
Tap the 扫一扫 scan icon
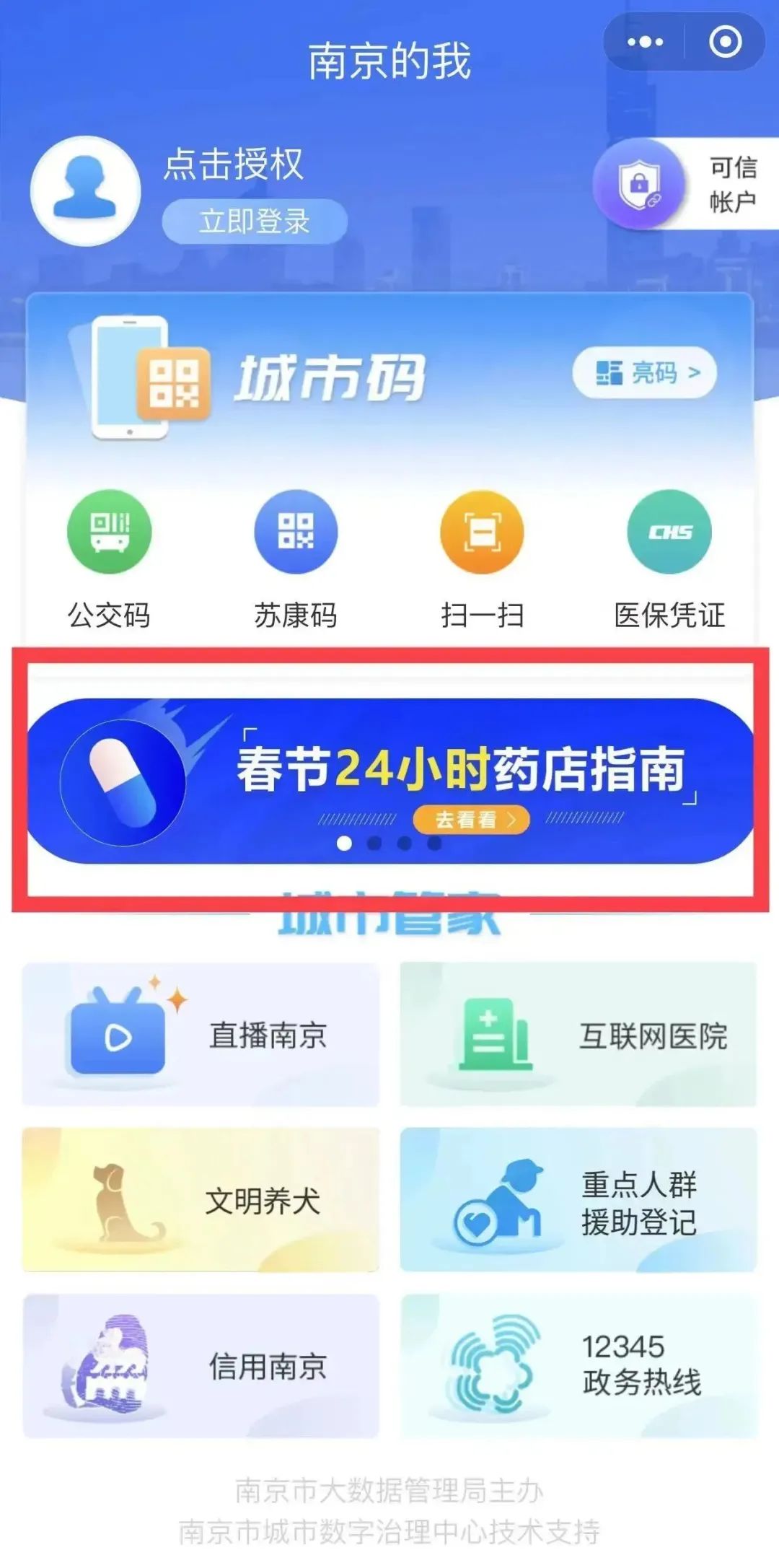pos(480,532)
